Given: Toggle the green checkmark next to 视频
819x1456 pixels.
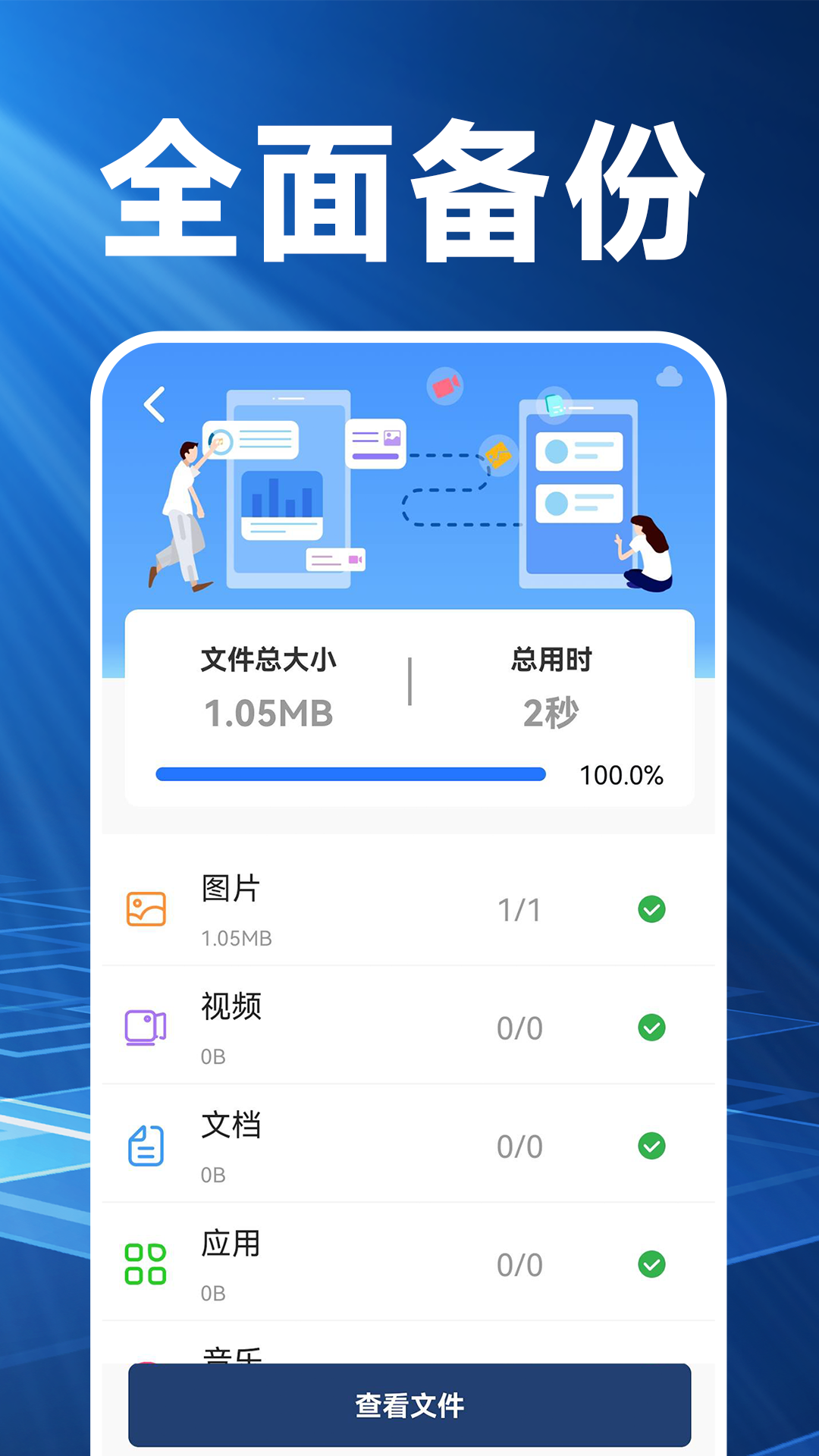Looking at the screenshot, I should point(653,1028).
